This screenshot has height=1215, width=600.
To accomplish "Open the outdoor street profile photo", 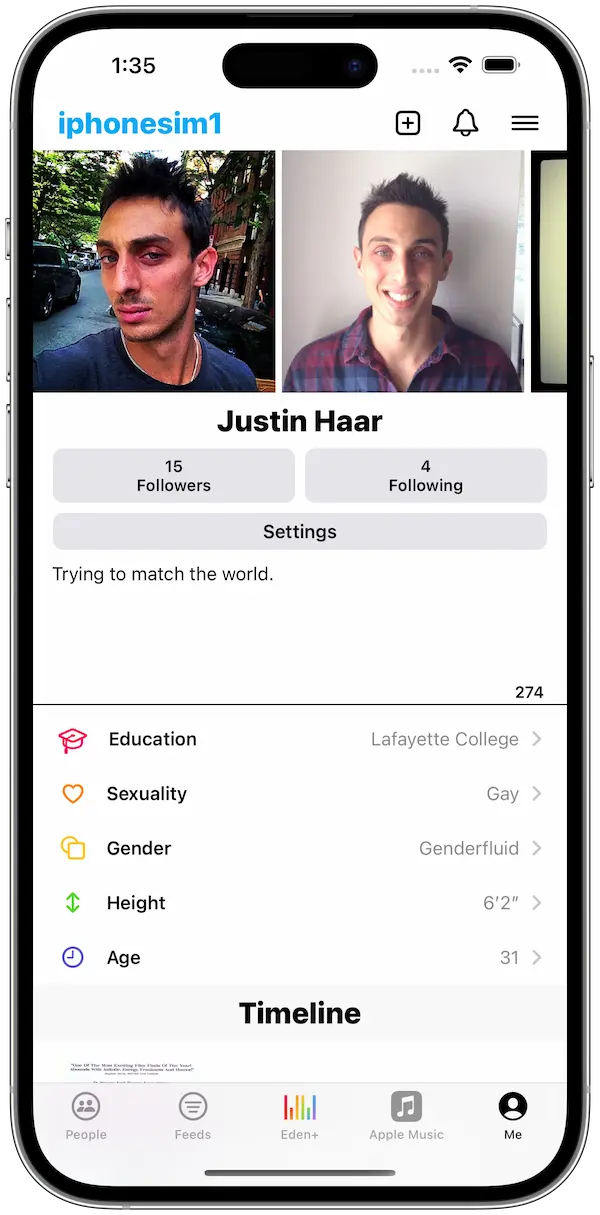I will click(x=154, y=270).
